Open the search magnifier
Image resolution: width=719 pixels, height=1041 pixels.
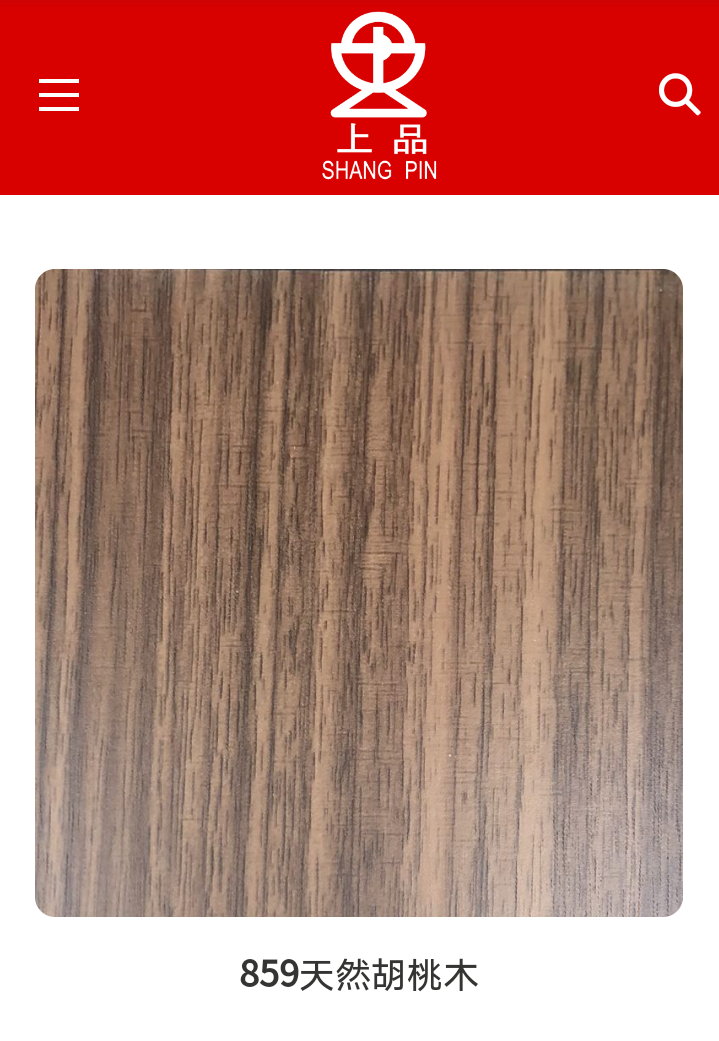tap(679, 95)
